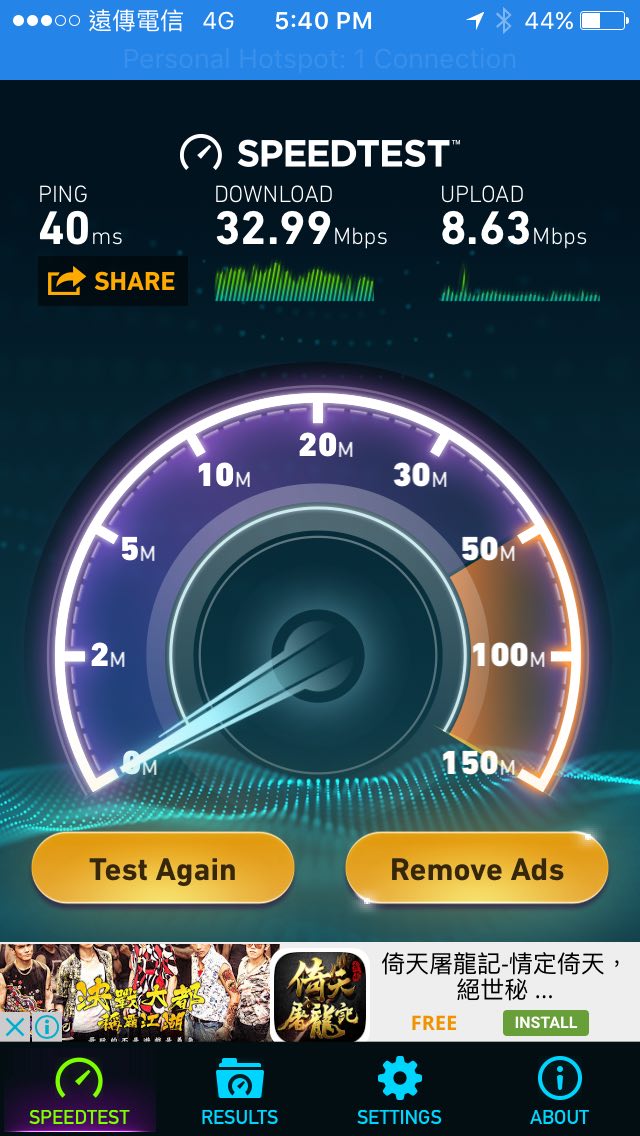Close the ad banner

click(14, 1026)
